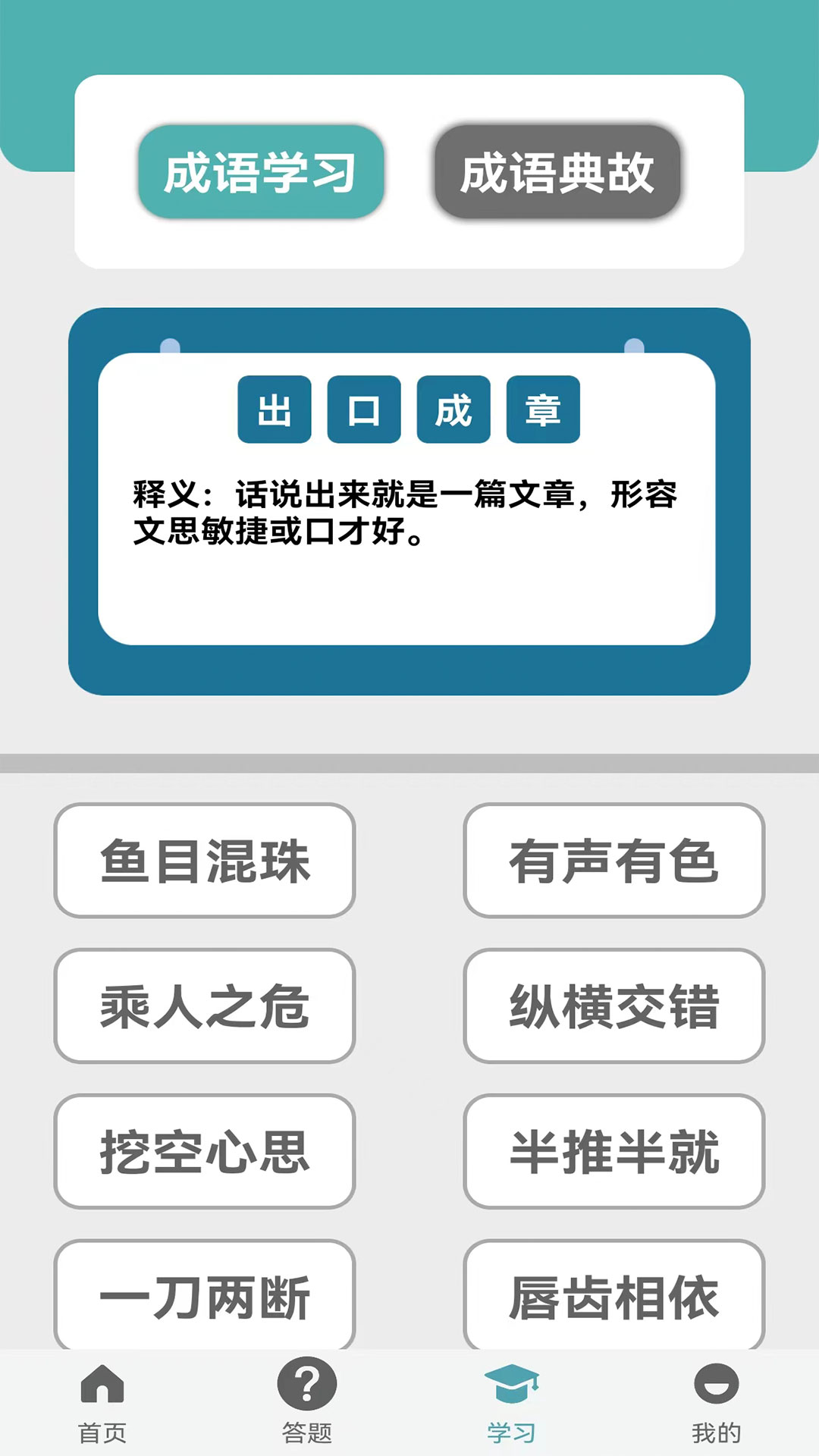Choose the idiom 一刀两断
The height and width of the screenshot is (1456, 819).
[x=205, y=1295]
